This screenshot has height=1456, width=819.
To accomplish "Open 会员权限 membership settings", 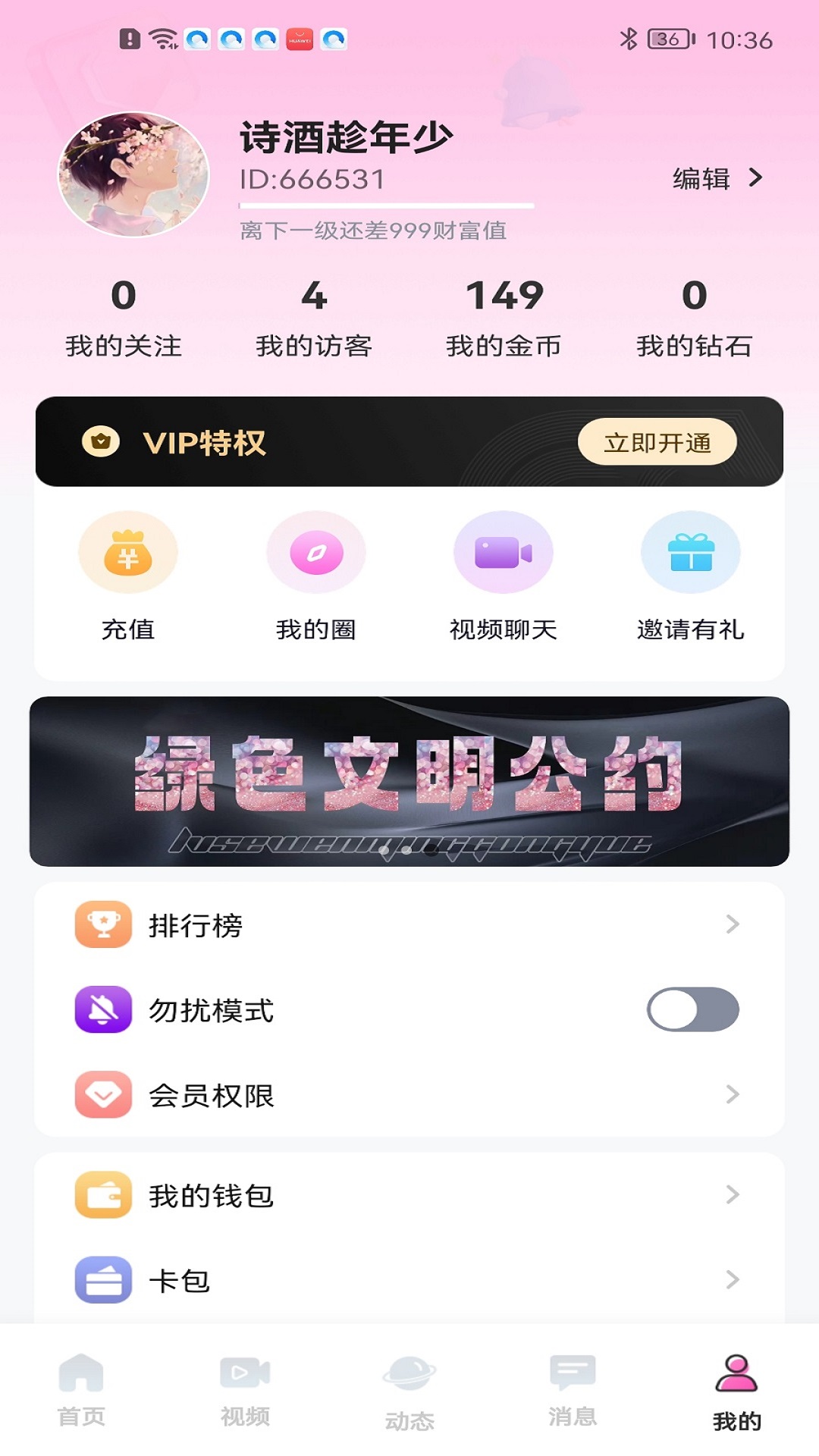I will click(409, 1095).
